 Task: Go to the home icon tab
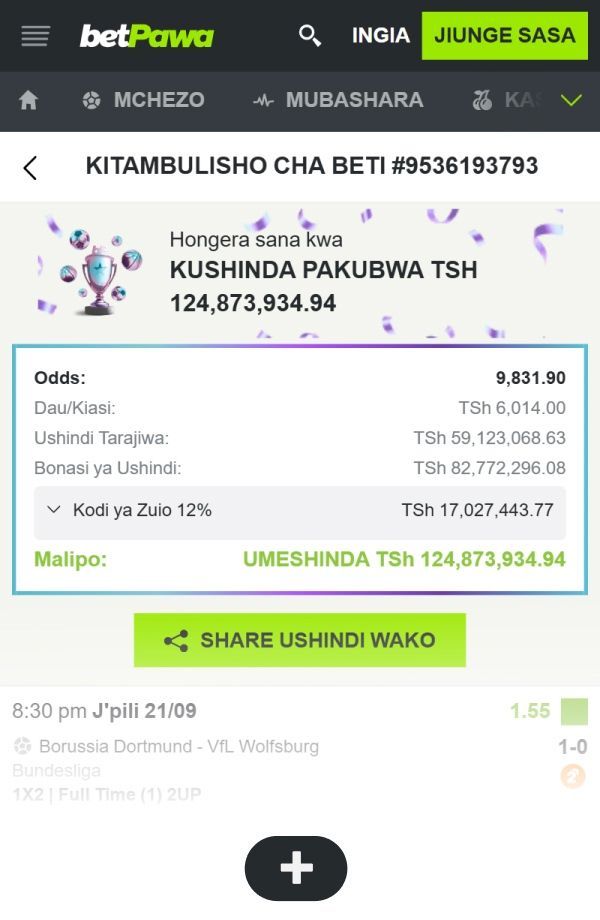[29, 101]
